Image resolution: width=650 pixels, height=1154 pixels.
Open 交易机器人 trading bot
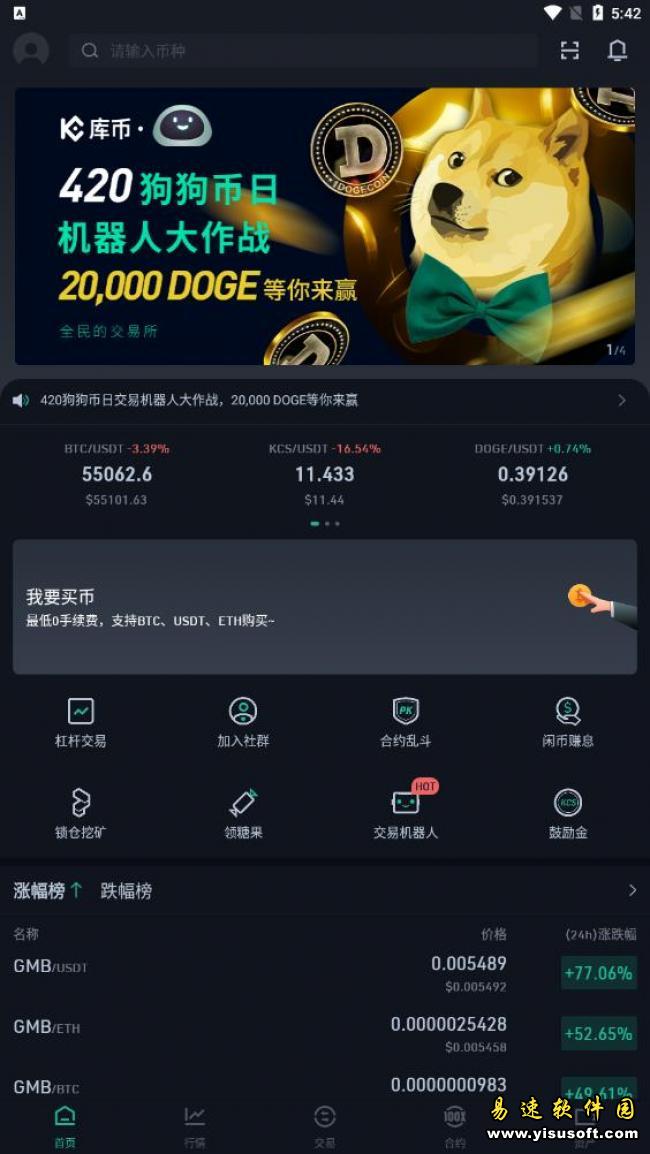tap(405, 813)
